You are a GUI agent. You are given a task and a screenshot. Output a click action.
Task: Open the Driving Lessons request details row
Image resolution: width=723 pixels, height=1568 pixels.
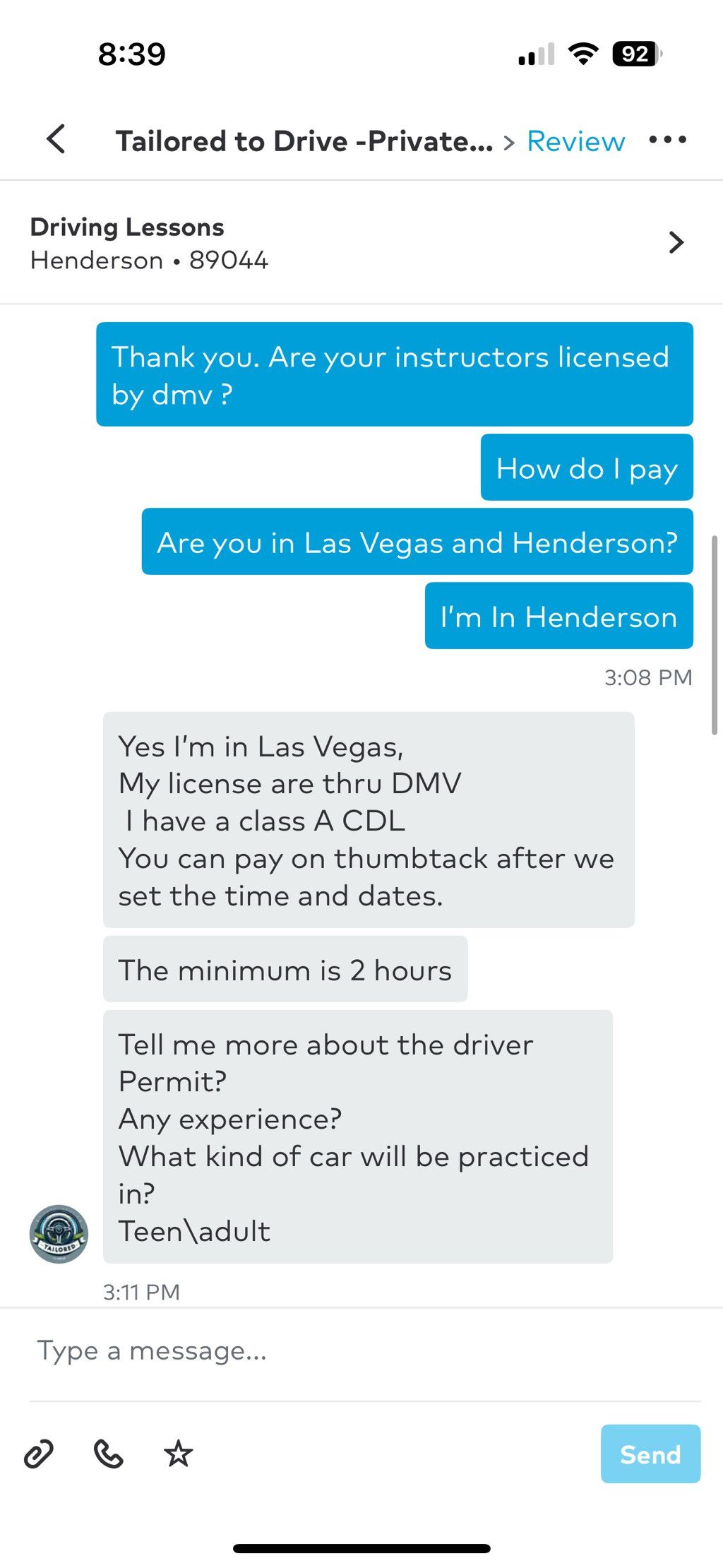pos(361,242)
